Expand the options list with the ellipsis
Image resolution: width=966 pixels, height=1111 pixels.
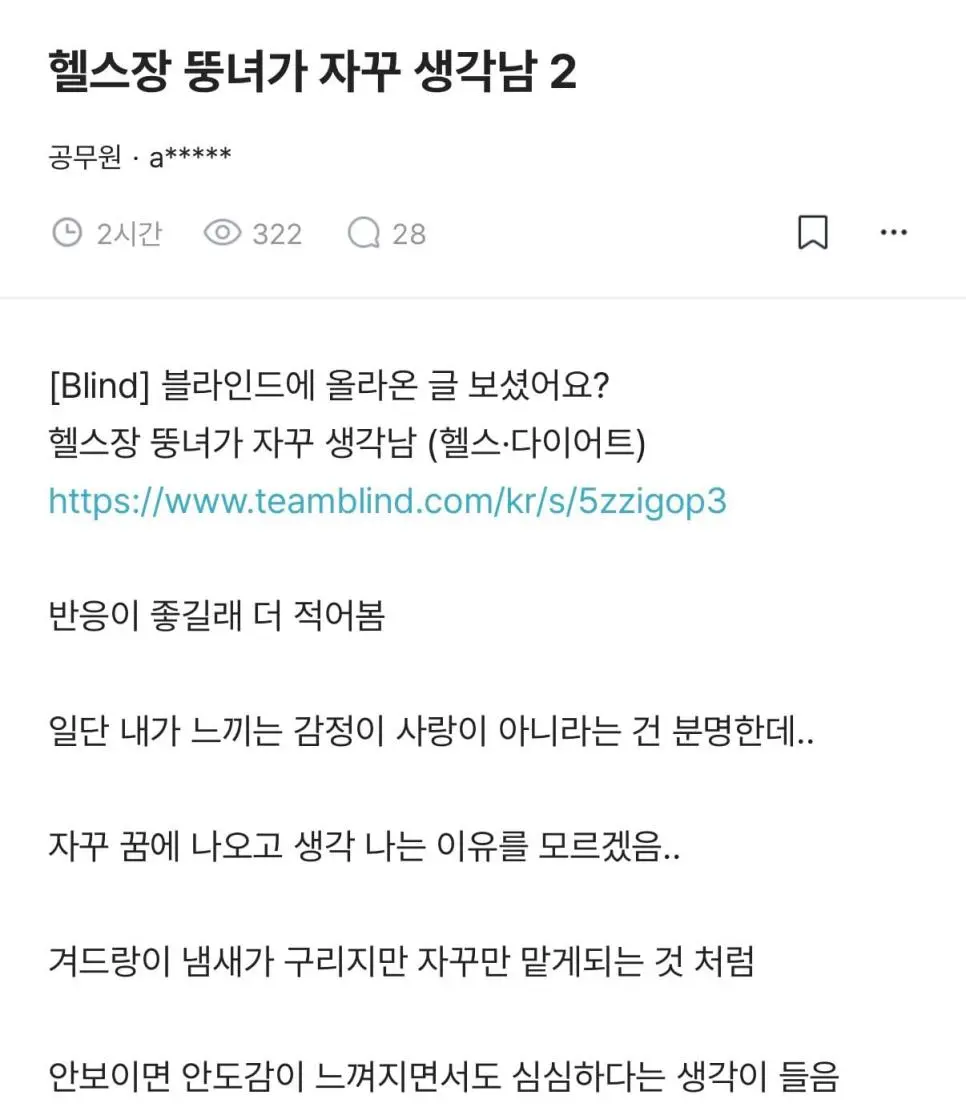[893, 232]
